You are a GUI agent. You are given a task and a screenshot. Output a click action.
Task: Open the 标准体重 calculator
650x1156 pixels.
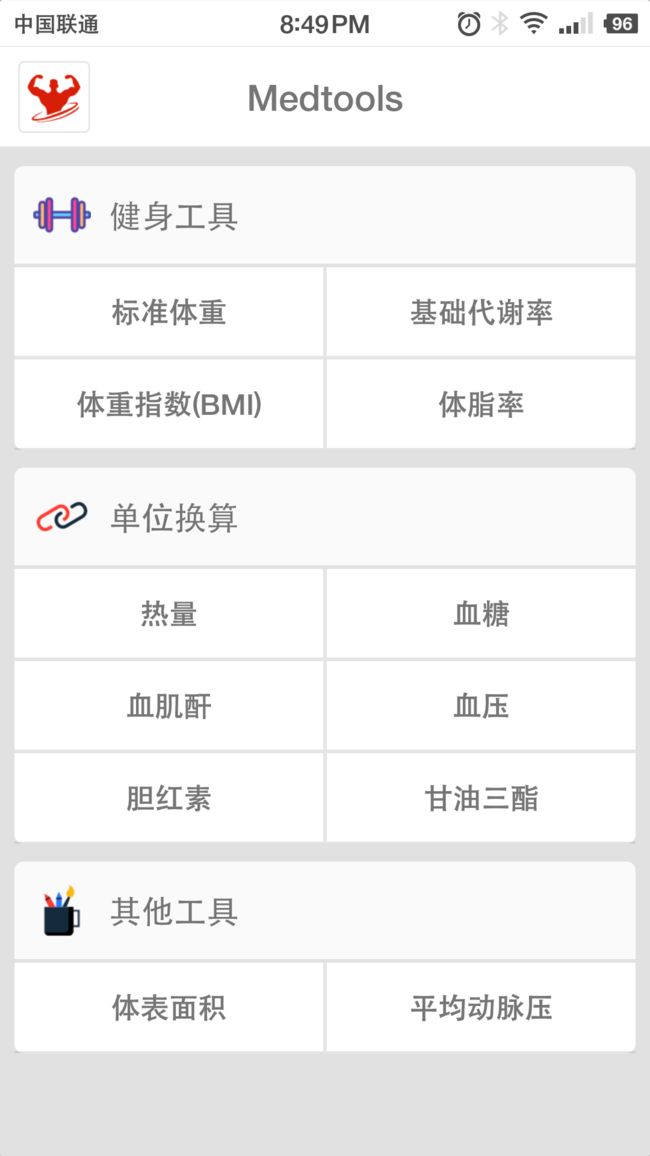[169, 312]
